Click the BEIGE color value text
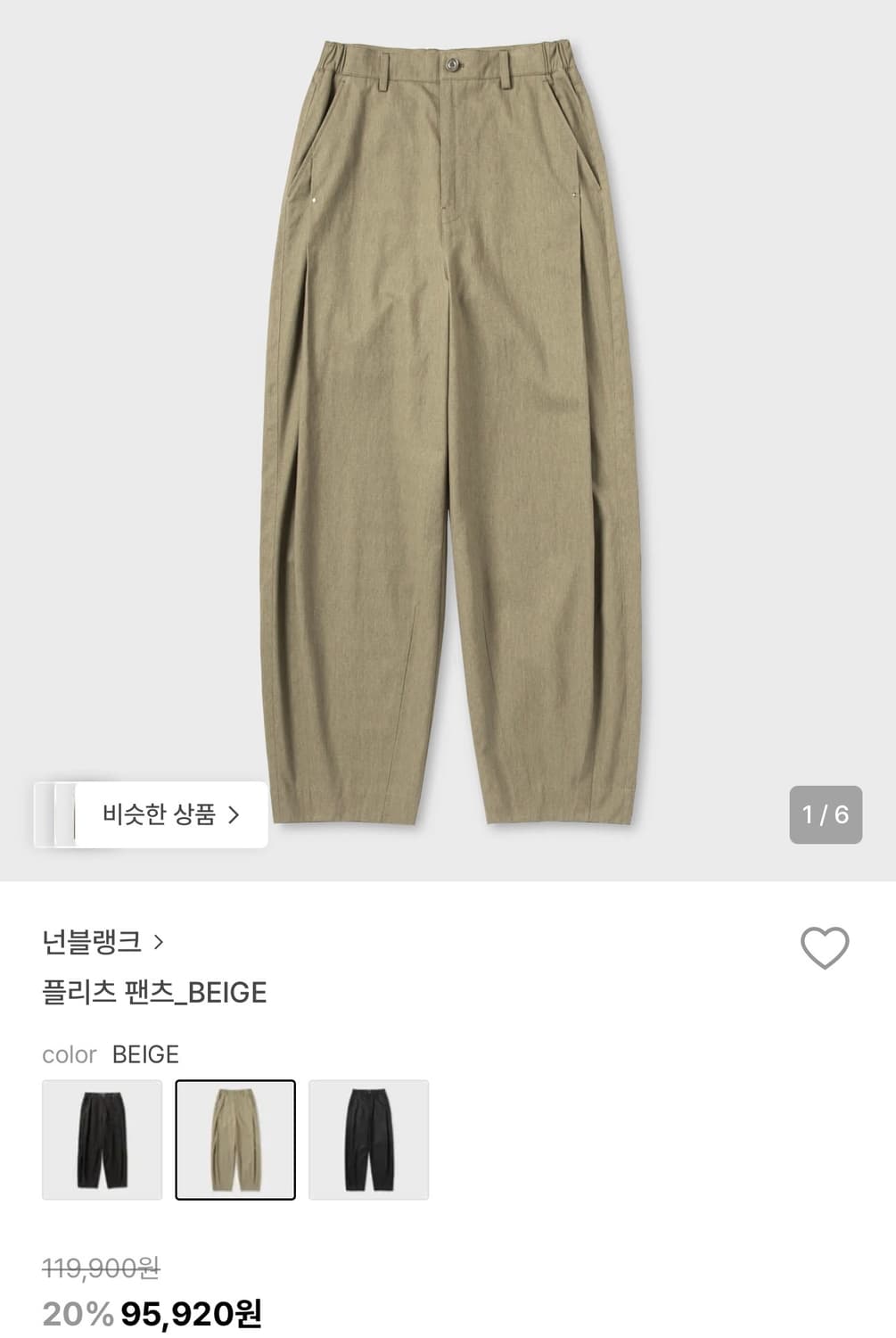Screen dimensions: 896x1338 point(147,1055)
